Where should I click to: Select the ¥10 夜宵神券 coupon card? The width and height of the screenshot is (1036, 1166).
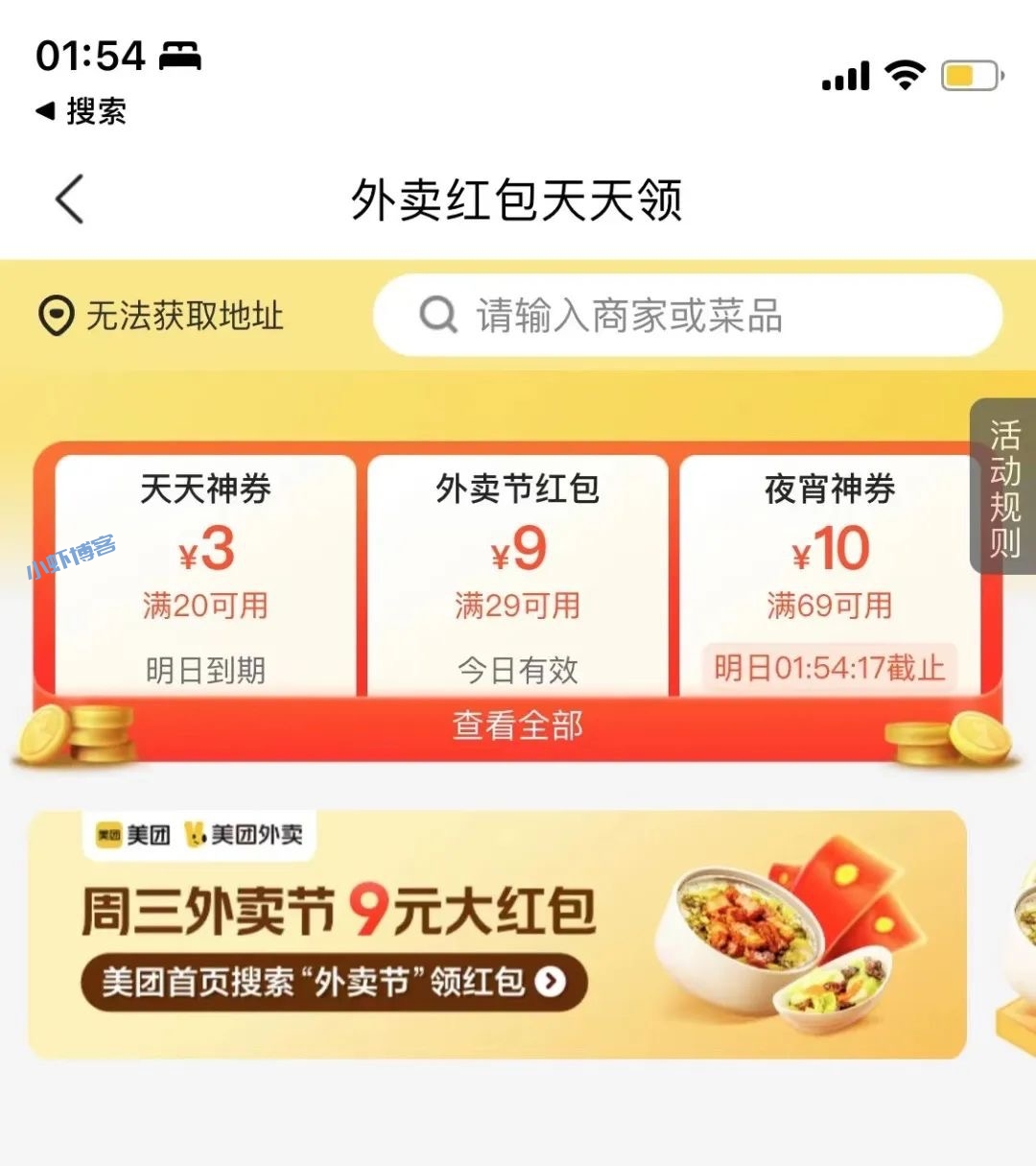(x=828, y=566)
